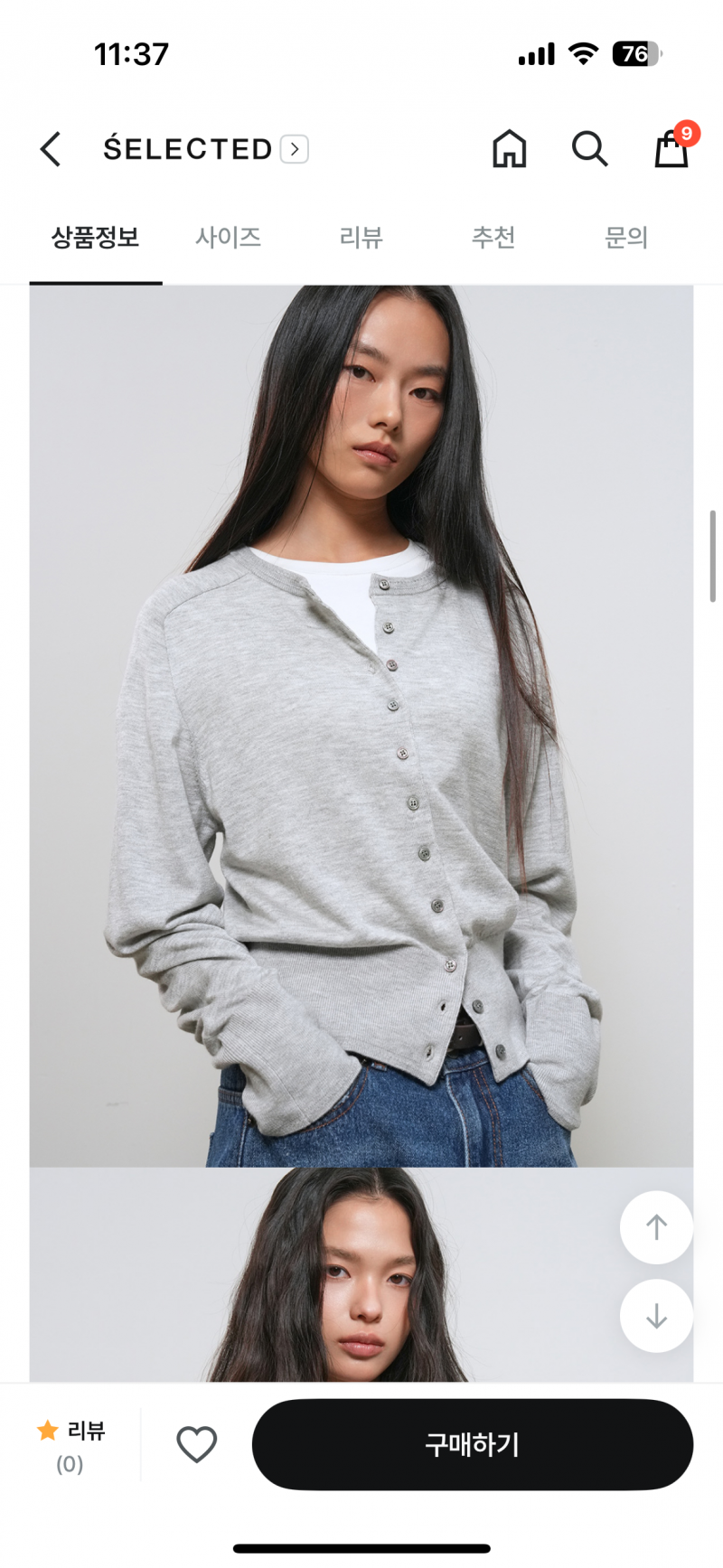This screenshot has height=1568, width=723.
Task: Like this product with the heart icon
Action: pyautogui.click(x=196, y=1444)
